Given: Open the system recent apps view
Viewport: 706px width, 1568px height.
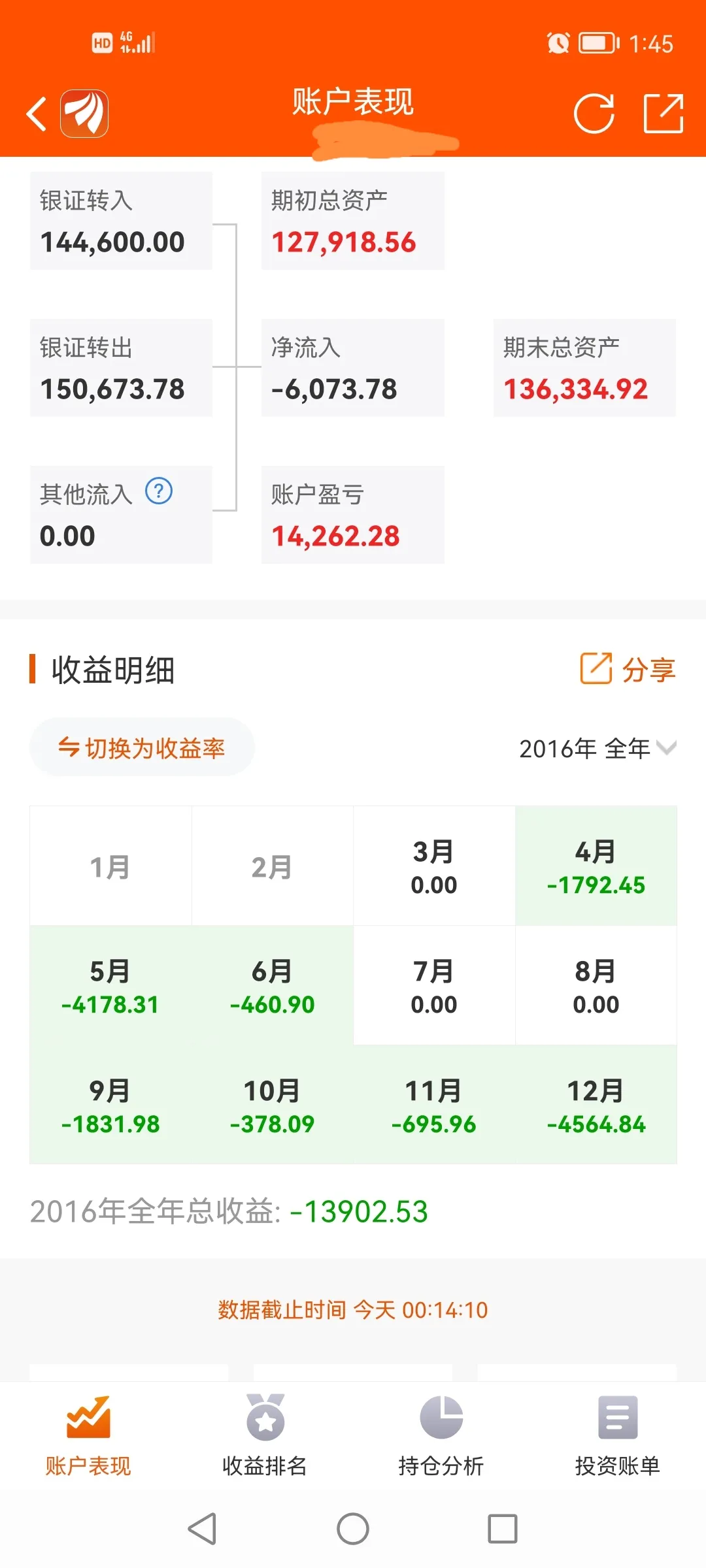Looking at the screenshot, I should 503,1529.
